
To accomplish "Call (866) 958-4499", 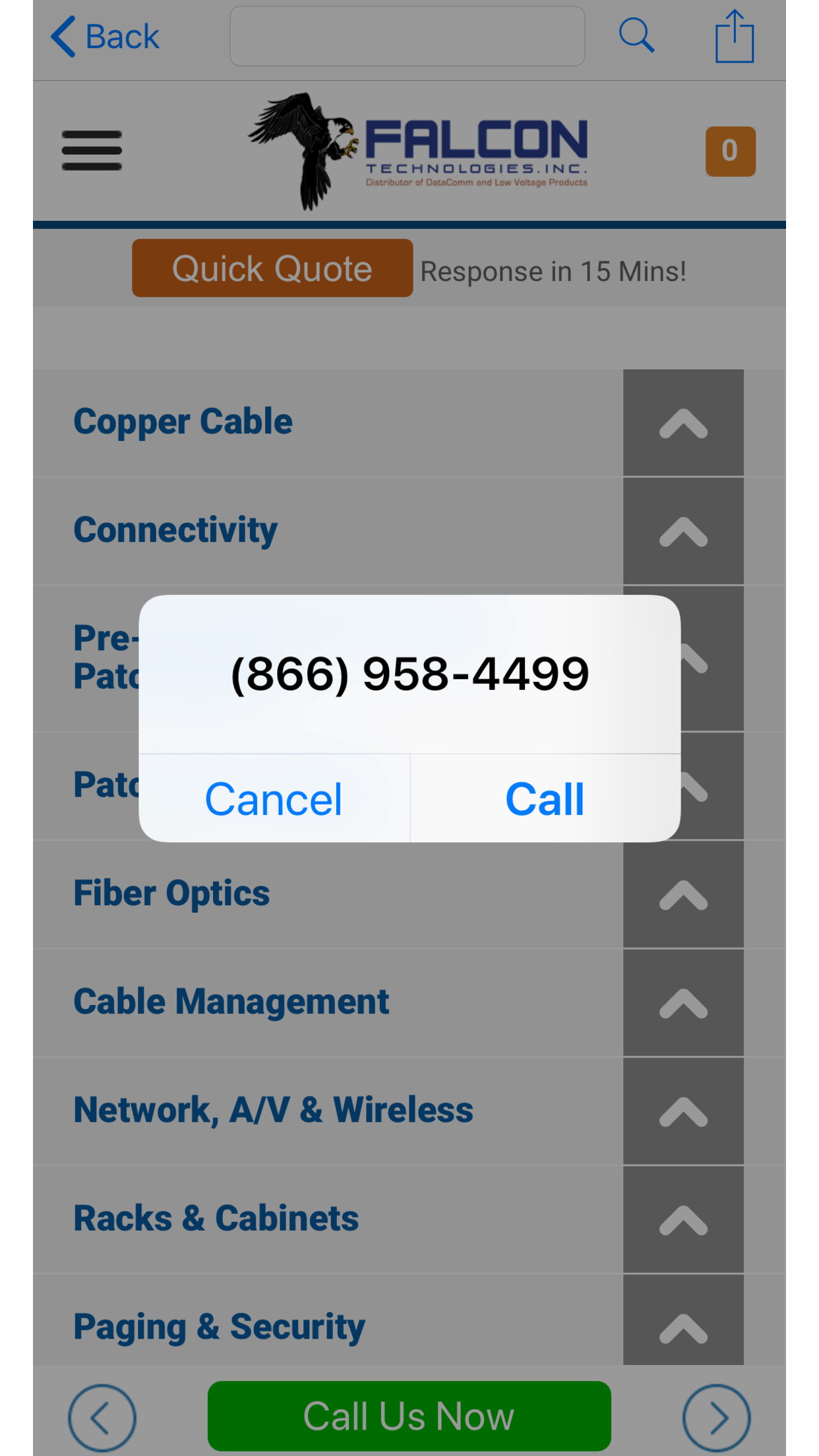I will (545, 799).
